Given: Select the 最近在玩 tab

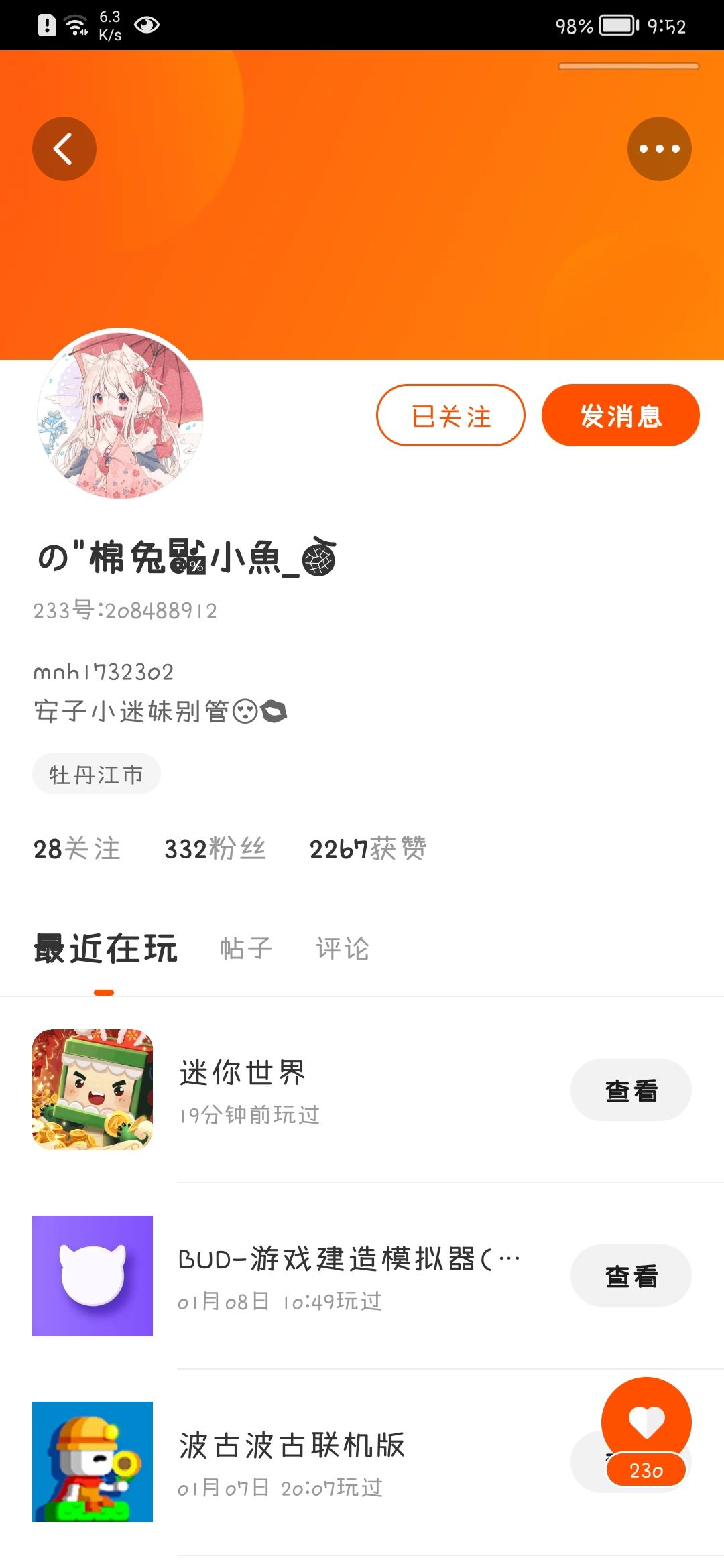Looking at the screenshot, I should [105, 948].
